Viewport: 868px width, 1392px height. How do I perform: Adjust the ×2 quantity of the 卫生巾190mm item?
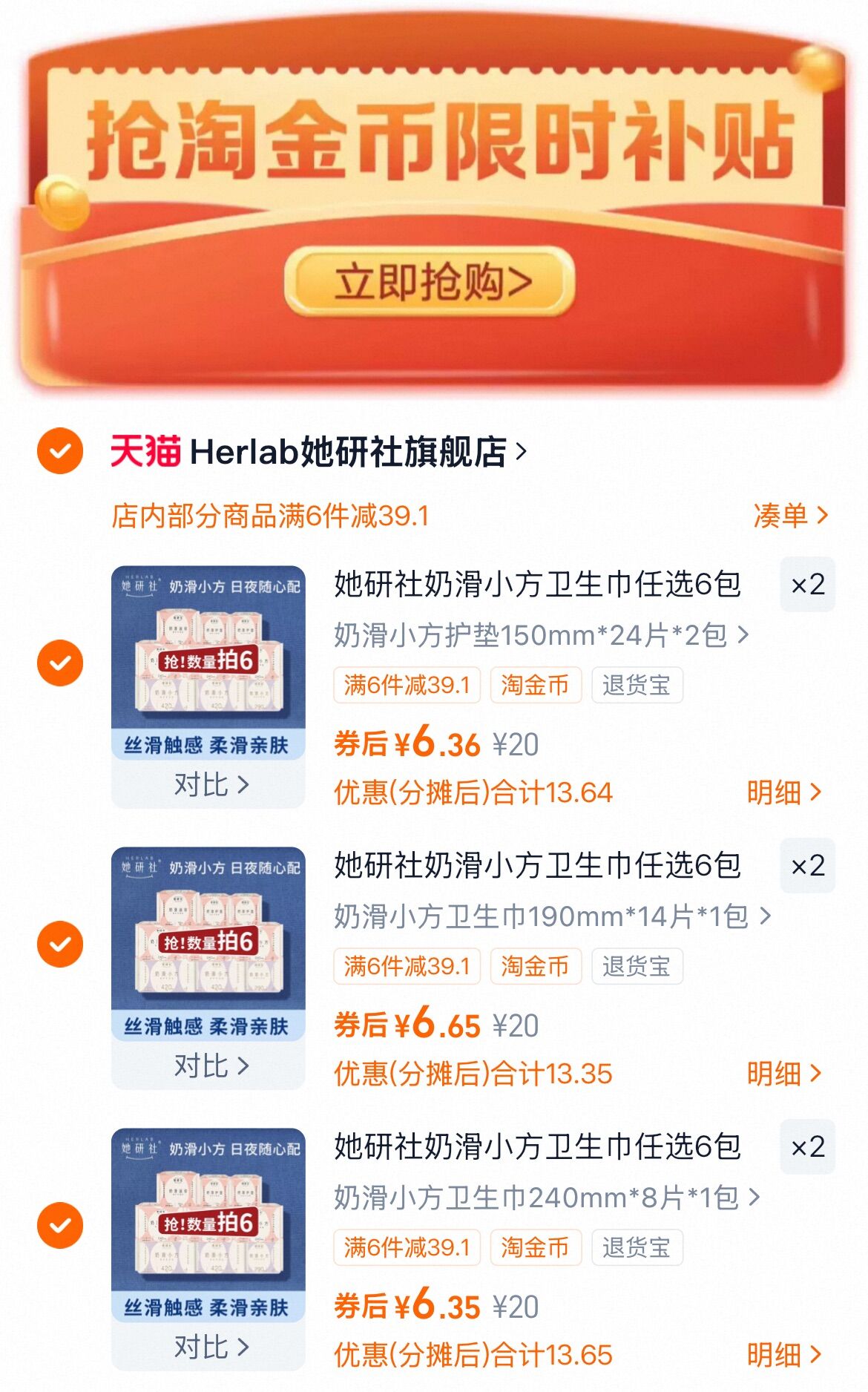pos(807,866)
